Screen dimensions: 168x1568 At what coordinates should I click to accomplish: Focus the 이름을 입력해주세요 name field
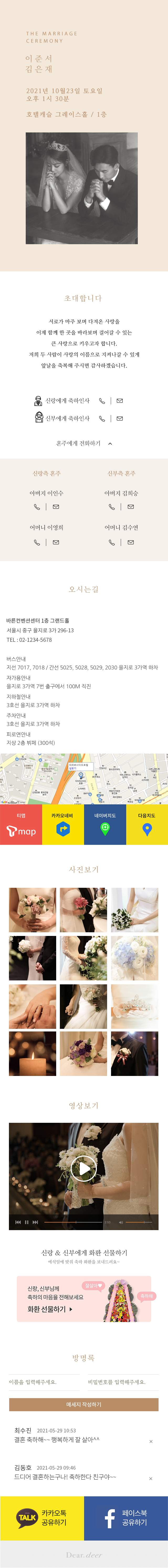click(x=44, y=1382)
